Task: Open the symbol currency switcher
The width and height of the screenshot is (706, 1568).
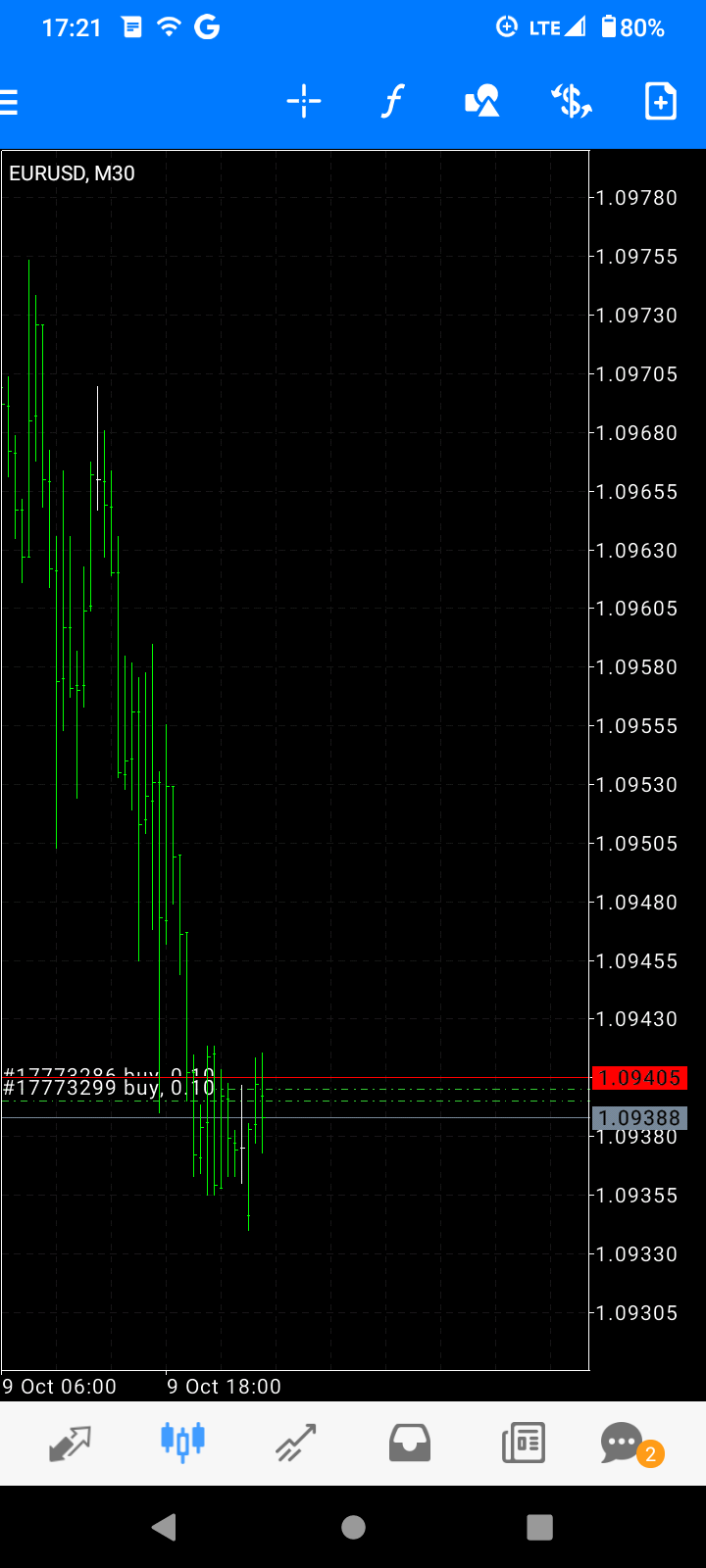Action: pyautogui.click(x=572, y=101)
